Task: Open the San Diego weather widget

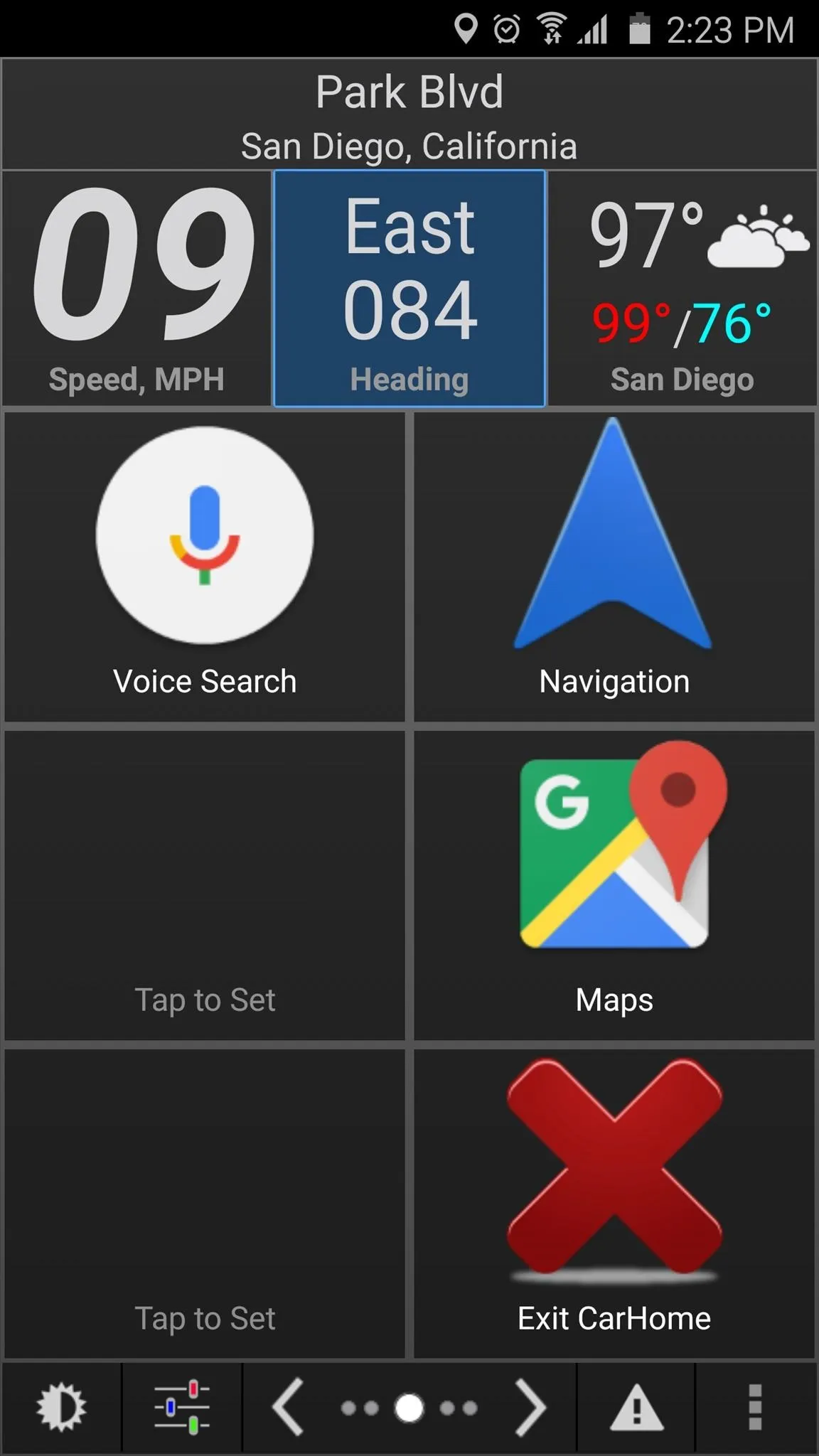Action: pos(682,289)
